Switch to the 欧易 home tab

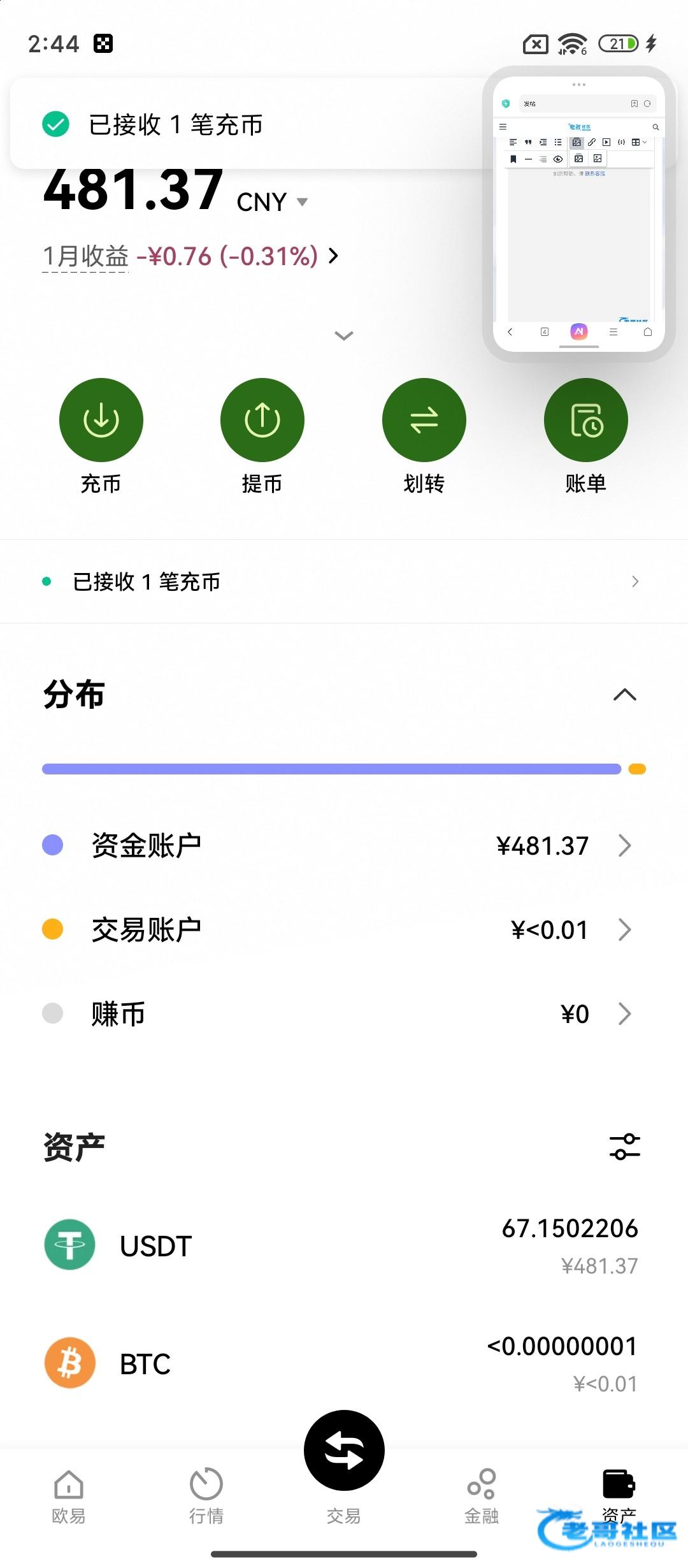coord(69,1495)
